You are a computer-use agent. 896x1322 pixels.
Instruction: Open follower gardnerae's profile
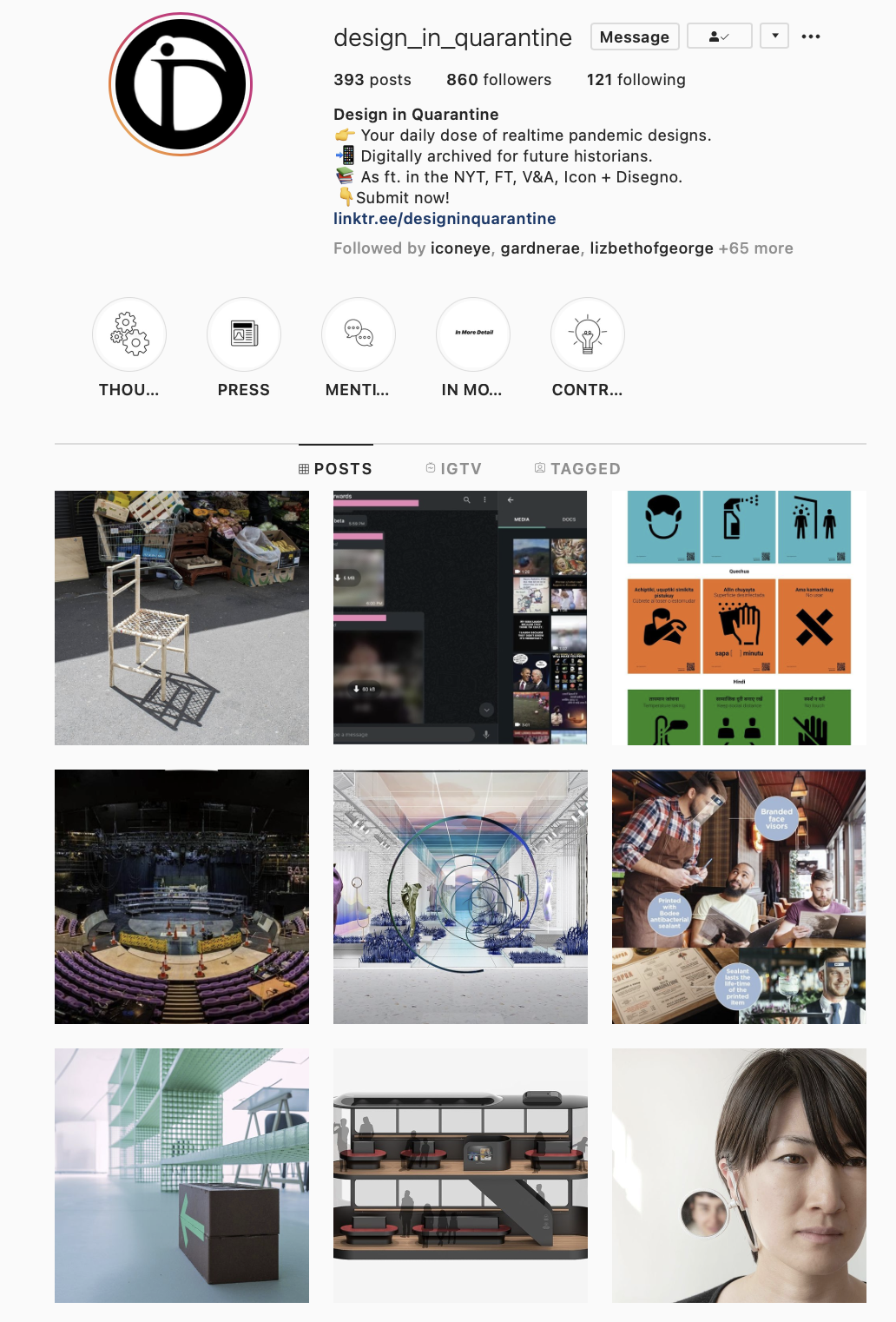tap(539, 248)
